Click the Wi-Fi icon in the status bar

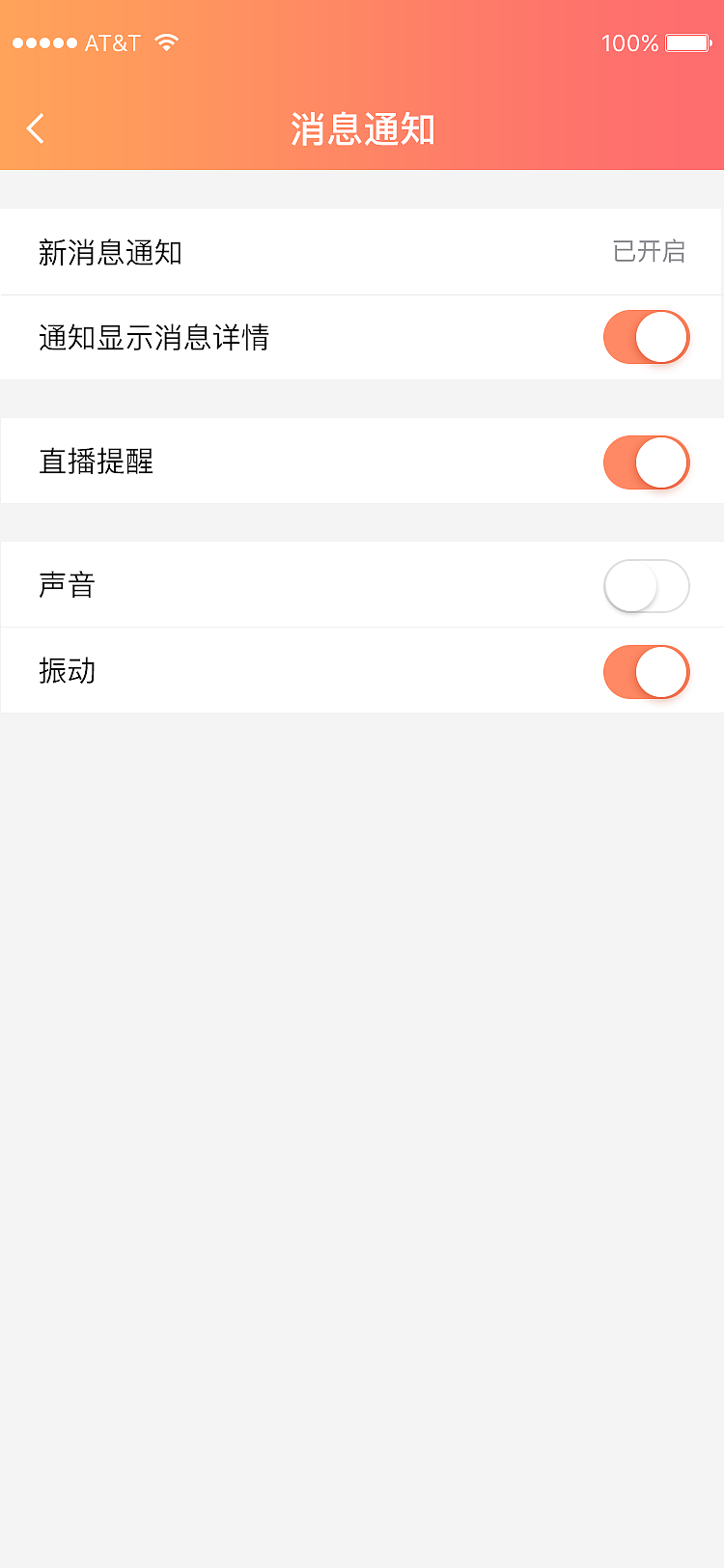point(165,42)
